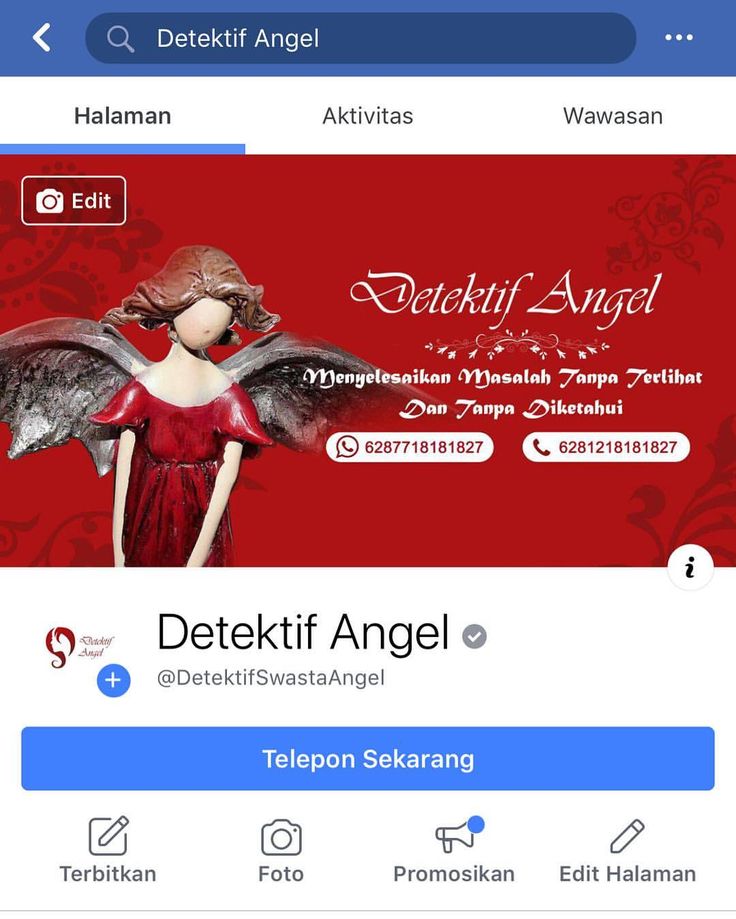The image size is (736, 919).
Task: Switch to the Aktivitas tab
Action: click(367, 116)
